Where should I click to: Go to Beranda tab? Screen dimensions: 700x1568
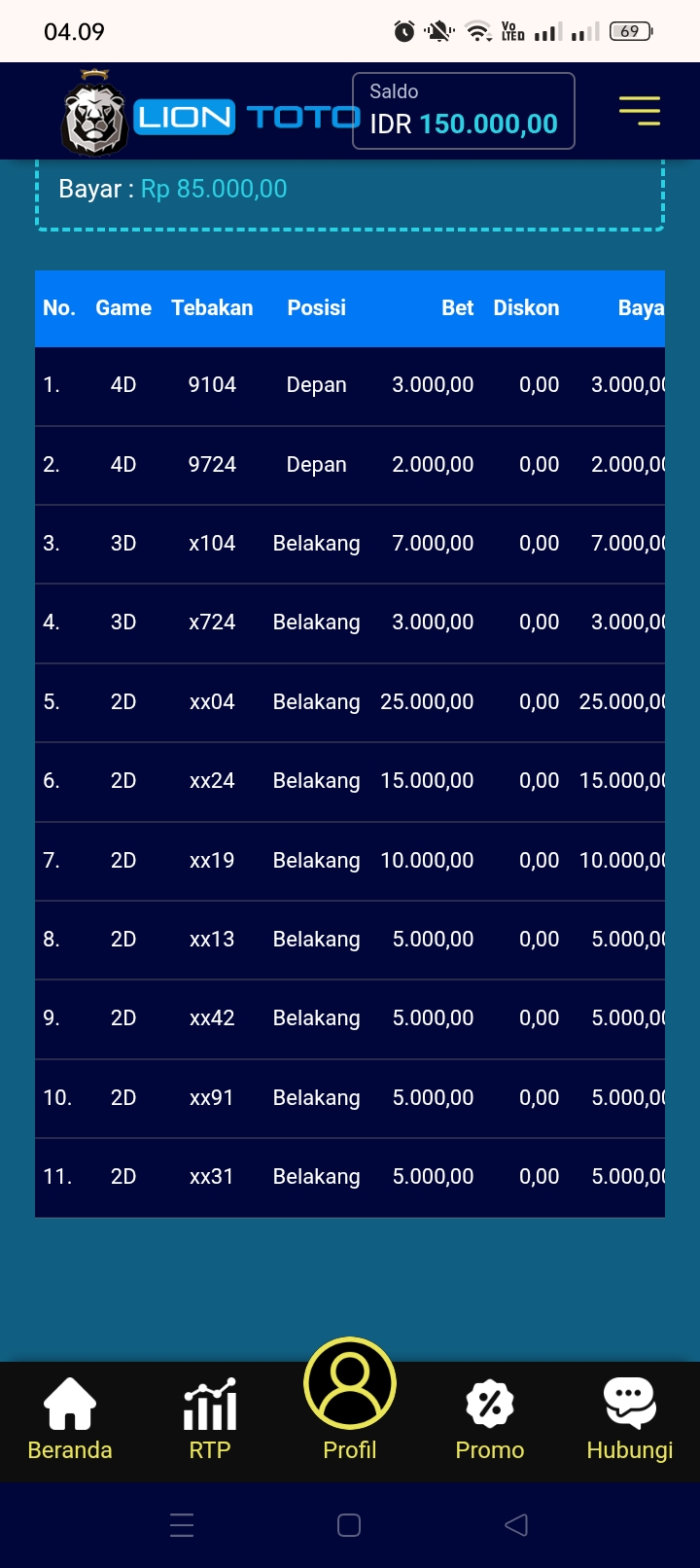[x=70, y=1420]
